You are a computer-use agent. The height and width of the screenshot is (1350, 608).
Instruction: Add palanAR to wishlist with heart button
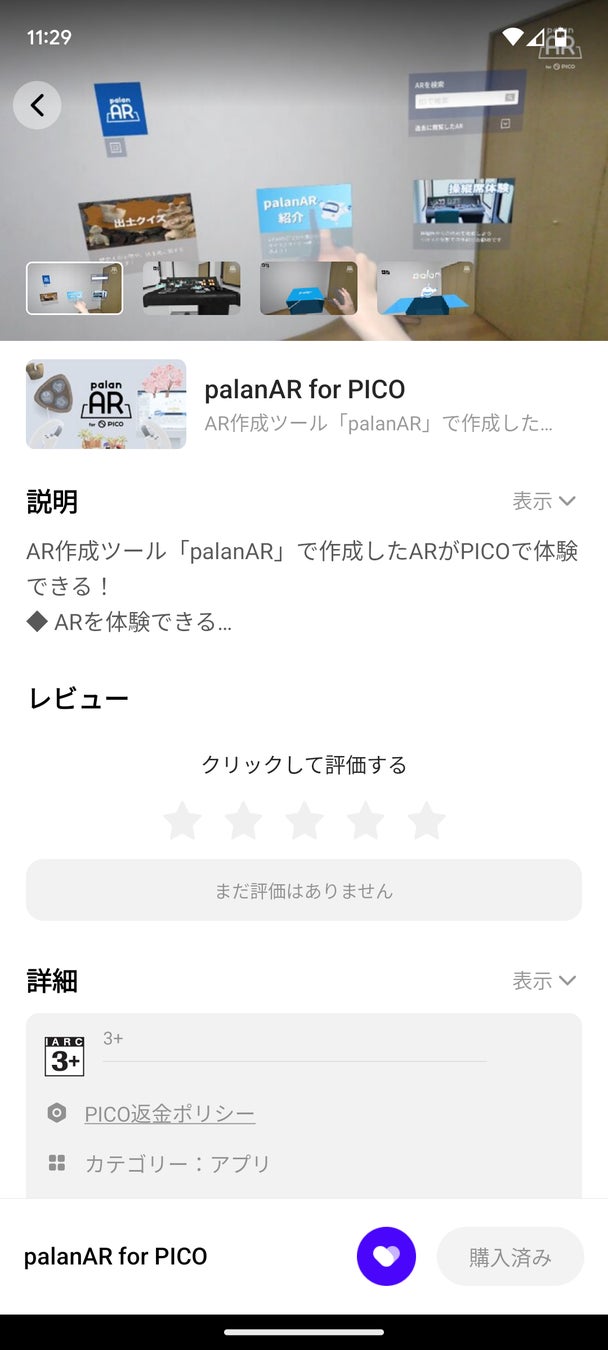386,1256
